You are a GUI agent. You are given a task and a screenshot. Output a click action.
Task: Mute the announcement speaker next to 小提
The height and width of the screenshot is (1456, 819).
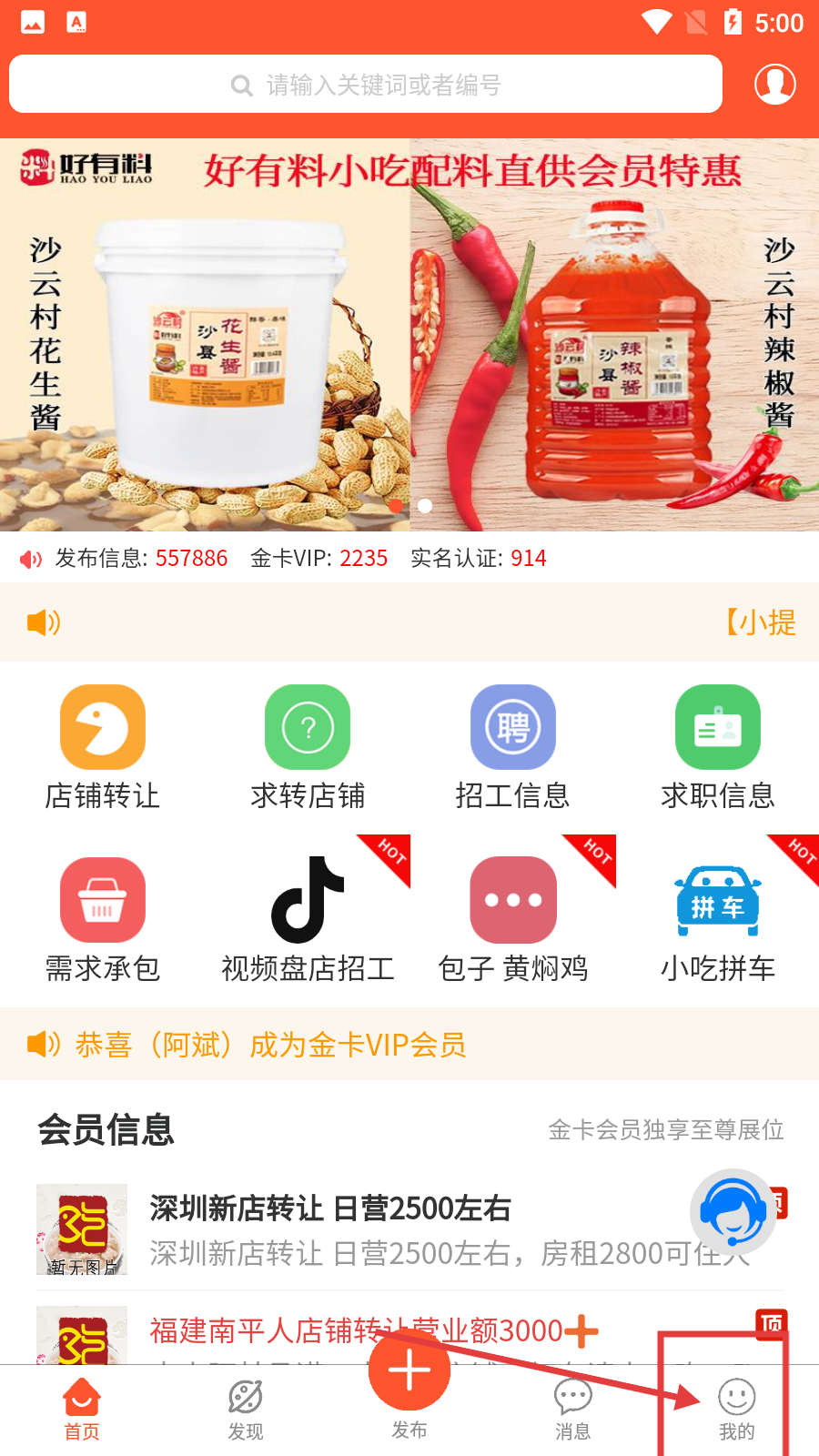click(43, 623)
